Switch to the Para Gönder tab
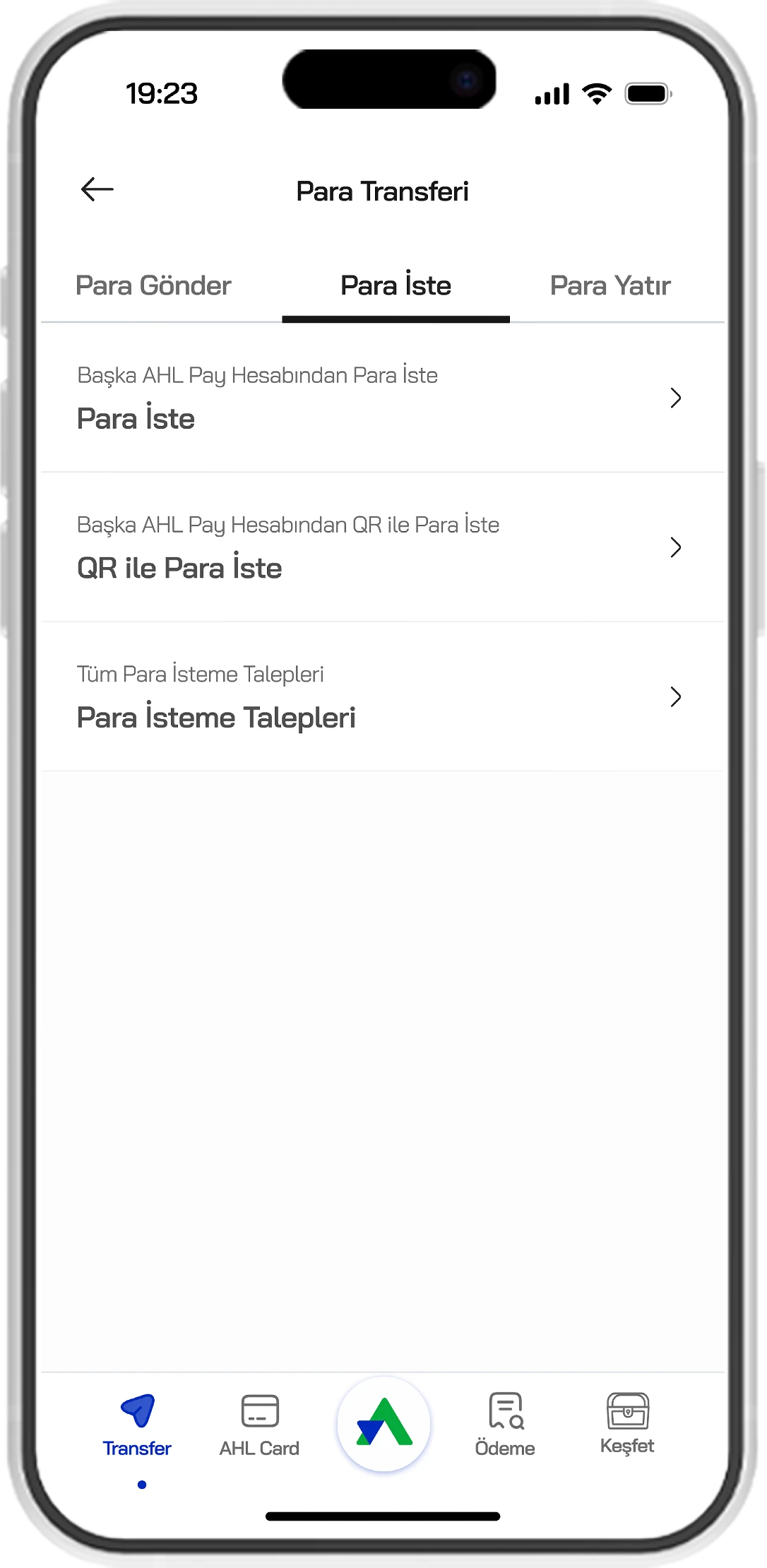Screen dimensions: 767x1568 153,286
